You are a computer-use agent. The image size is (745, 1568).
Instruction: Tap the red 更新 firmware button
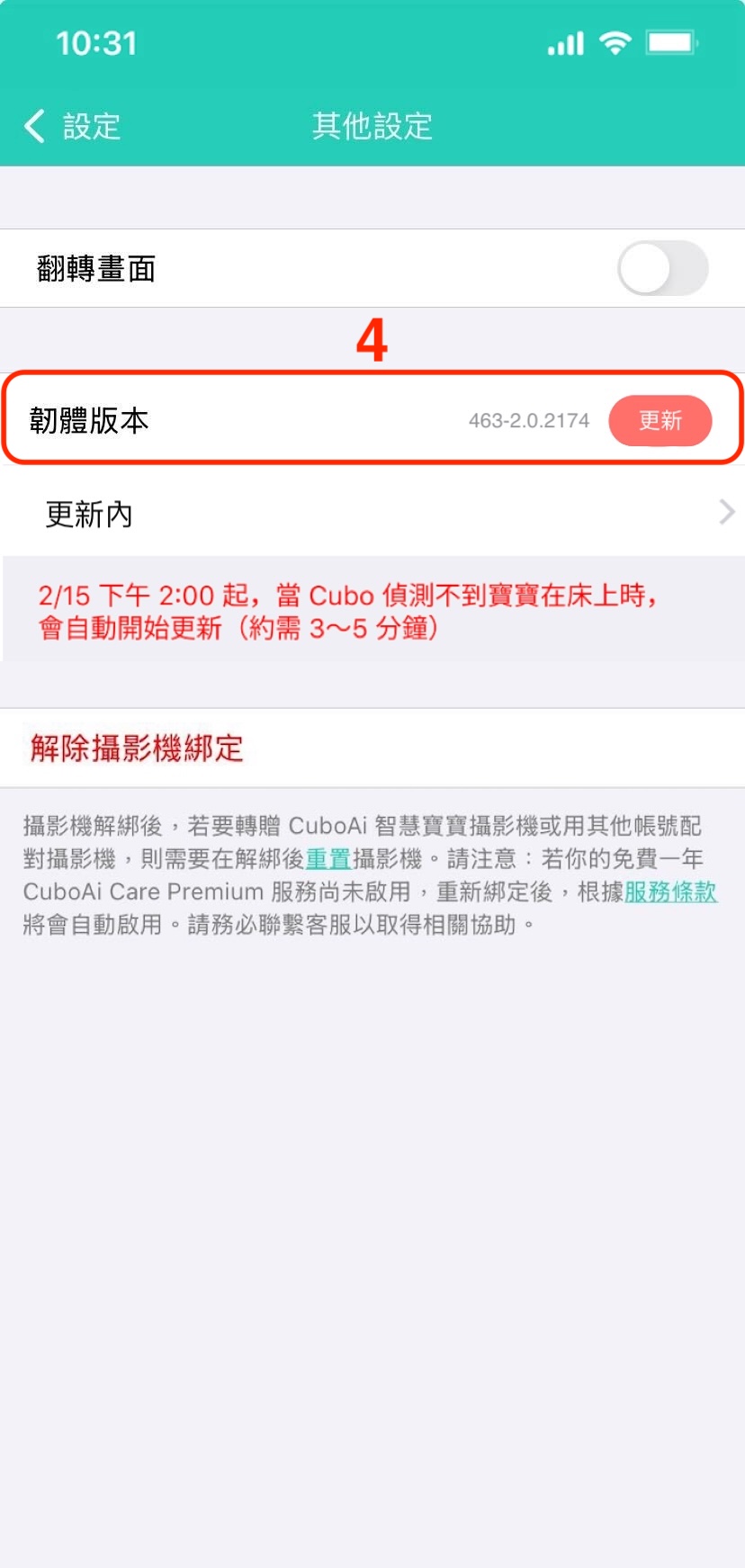(x=660, y=420)
